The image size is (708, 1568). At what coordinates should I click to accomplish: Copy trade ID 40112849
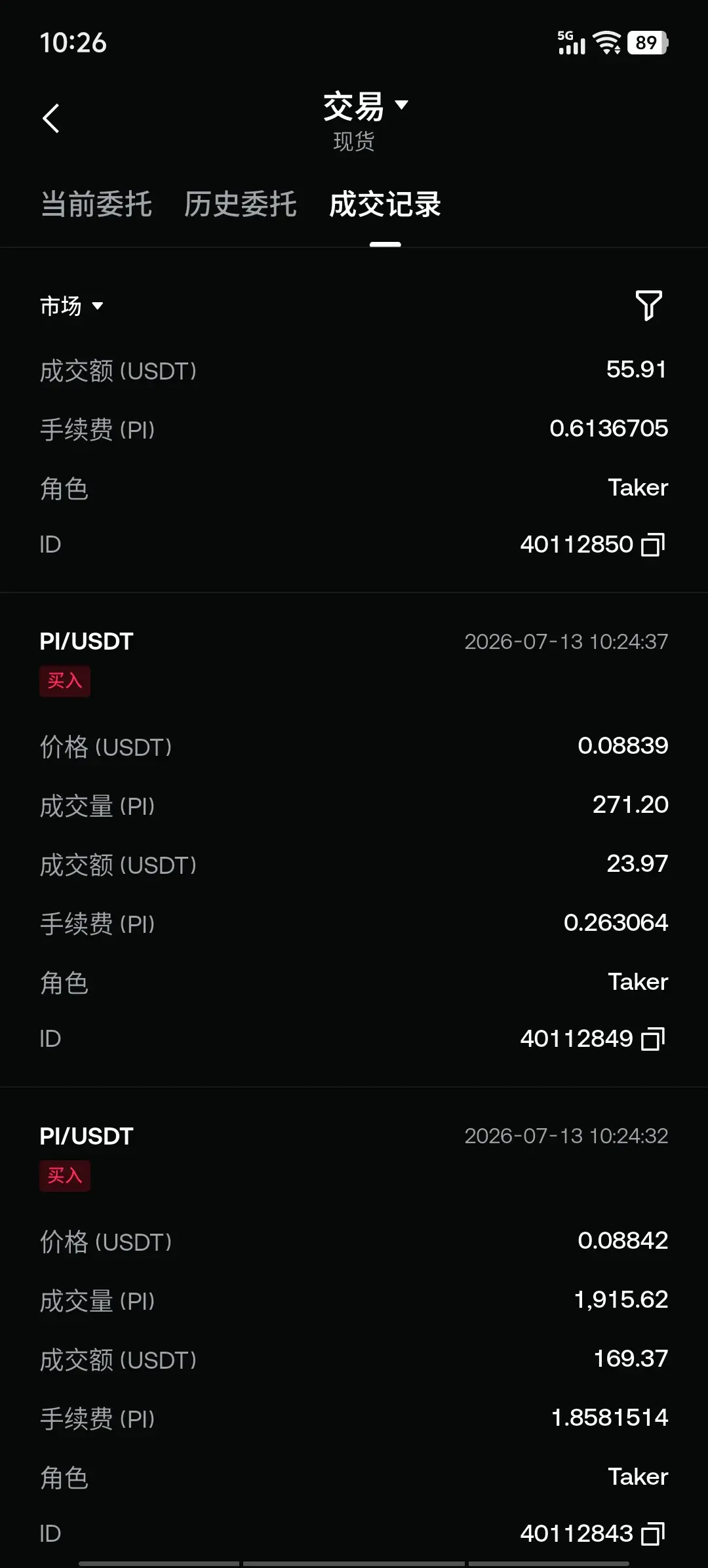653,1039
